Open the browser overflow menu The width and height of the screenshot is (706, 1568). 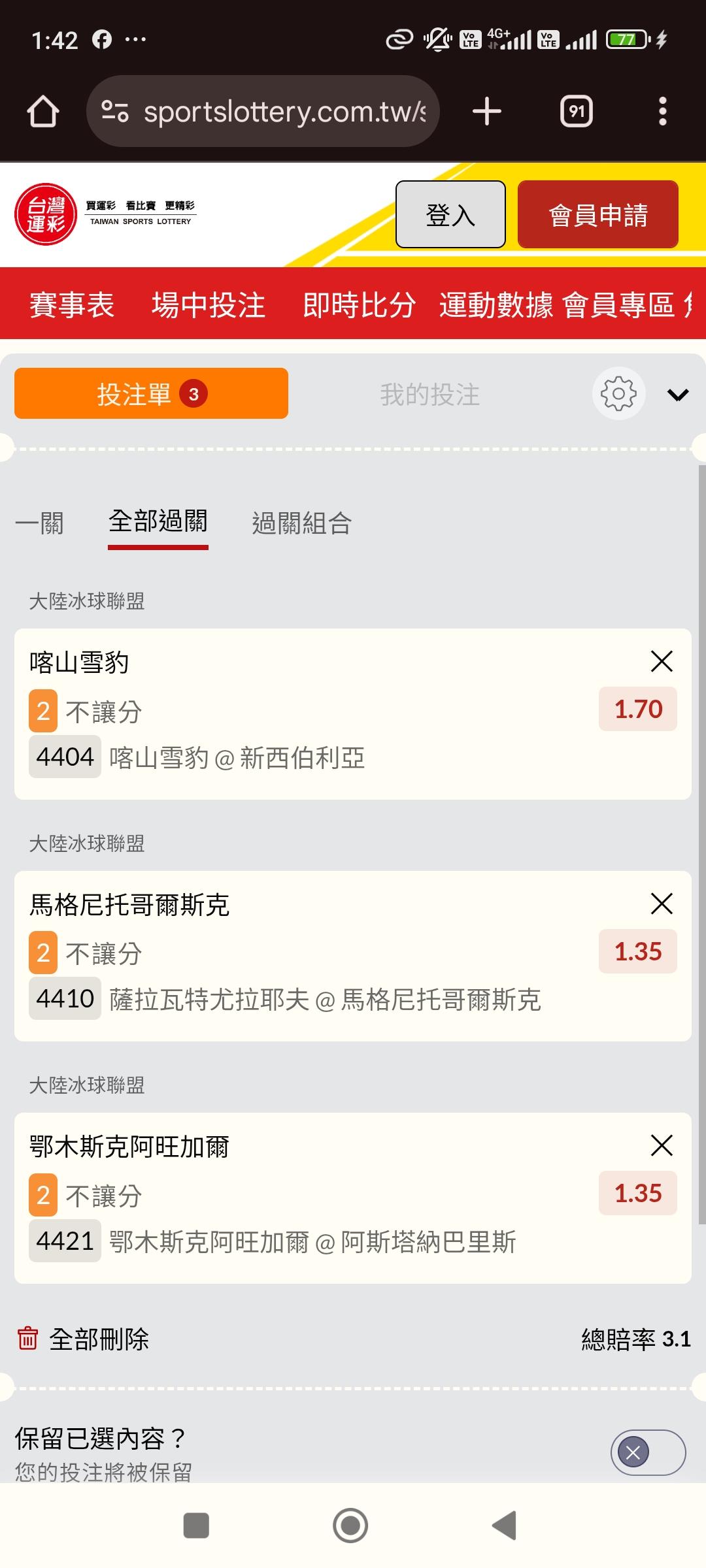pos(663,111)
